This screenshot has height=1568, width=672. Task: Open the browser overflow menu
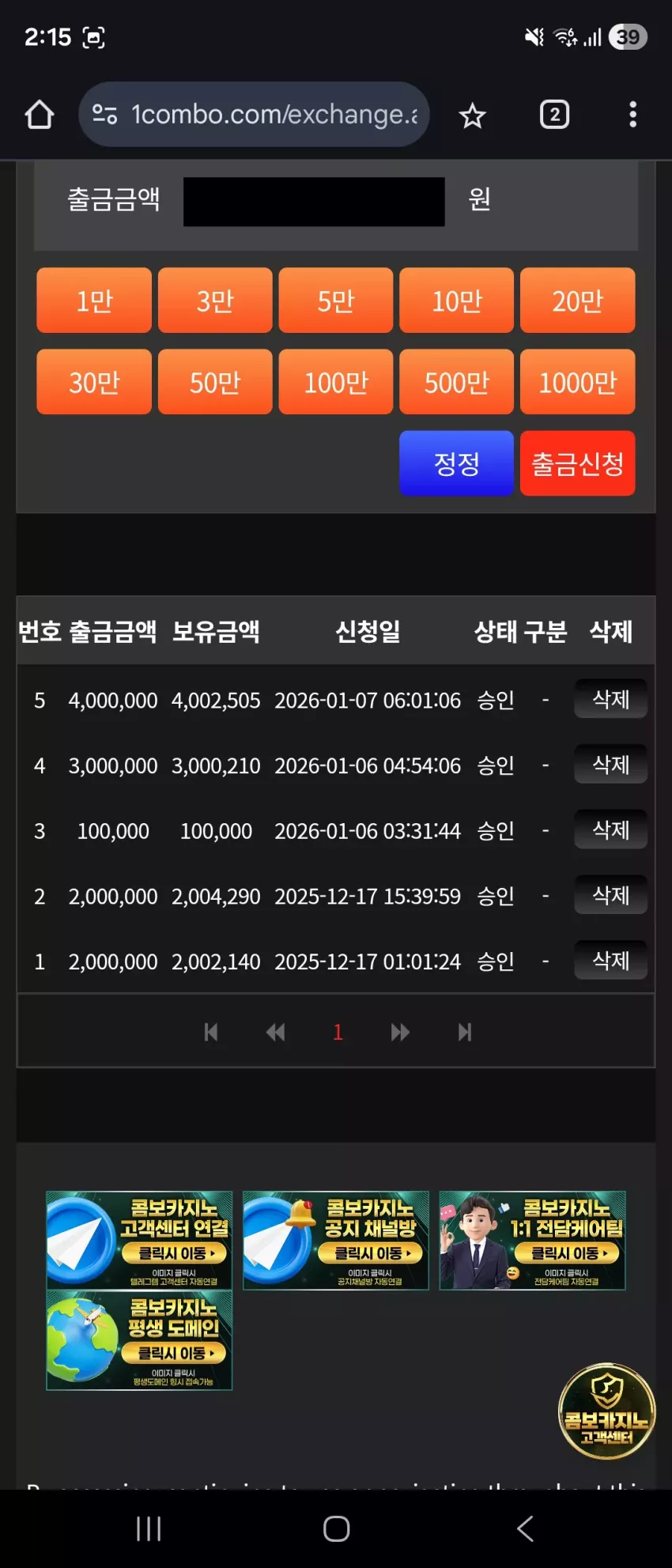tap(632, 115)
